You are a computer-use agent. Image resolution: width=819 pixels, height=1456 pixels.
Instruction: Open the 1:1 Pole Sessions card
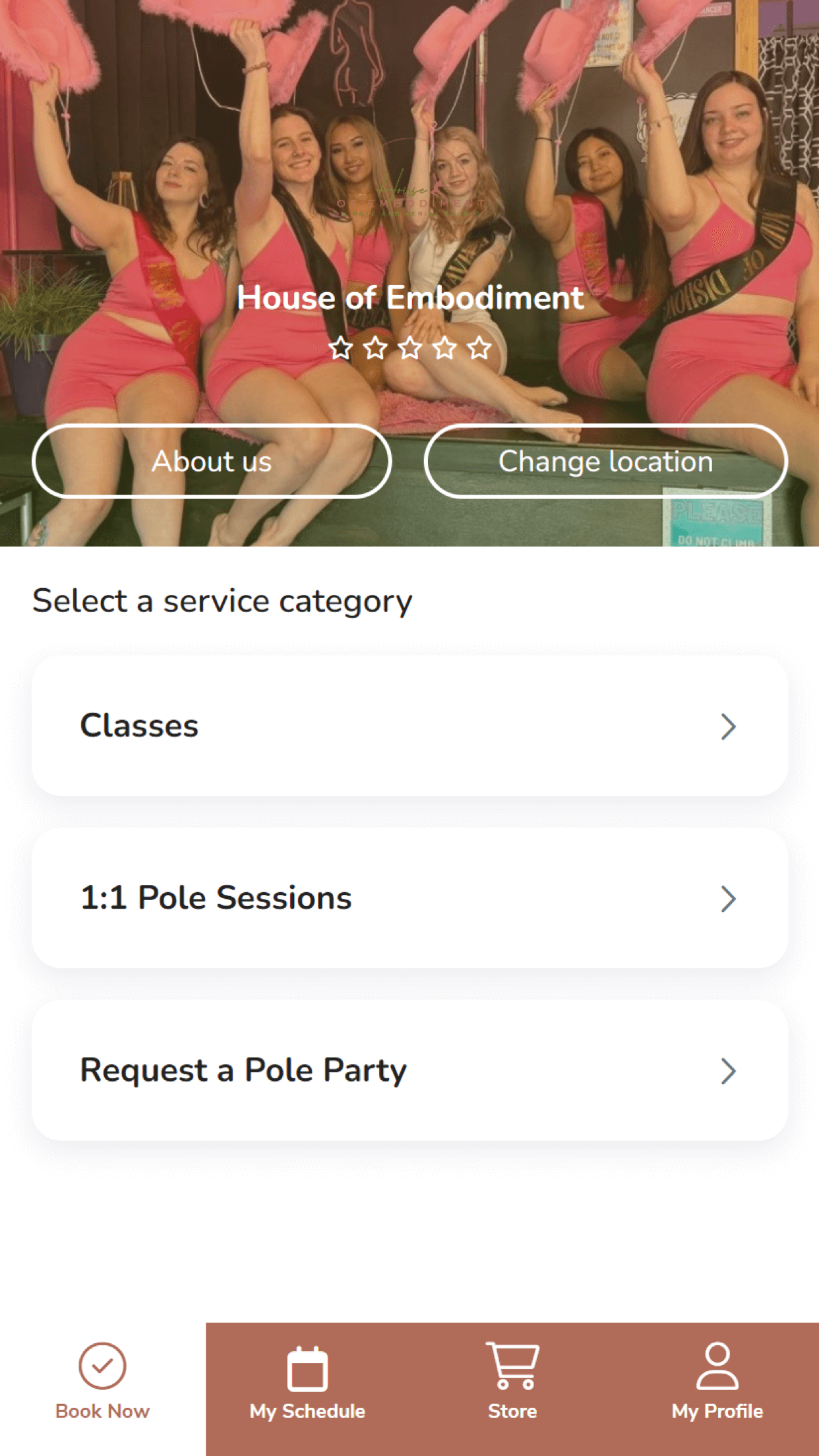tap(409, 897)
